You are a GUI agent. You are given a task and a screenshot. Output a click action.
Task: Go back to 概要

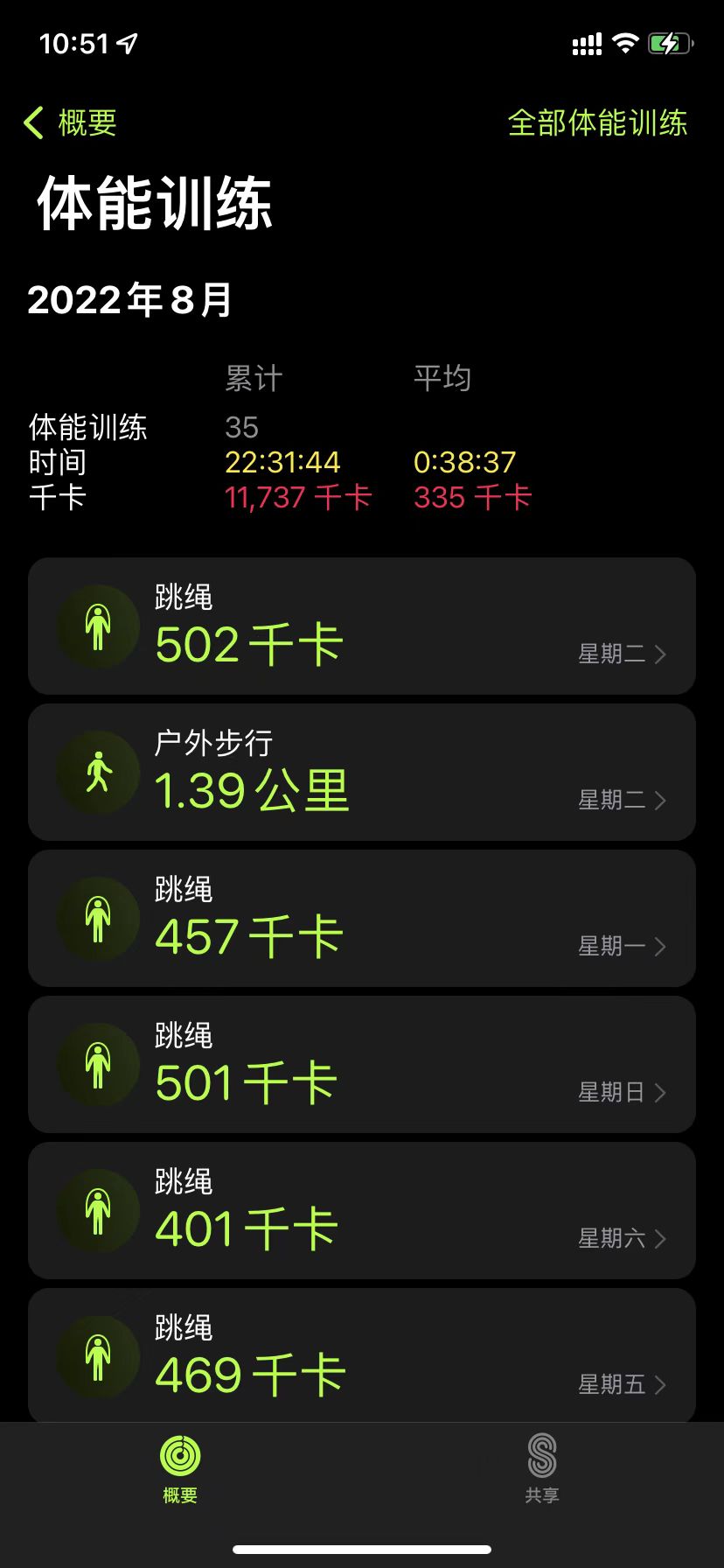pyautogui.click(x=71, y=122)
